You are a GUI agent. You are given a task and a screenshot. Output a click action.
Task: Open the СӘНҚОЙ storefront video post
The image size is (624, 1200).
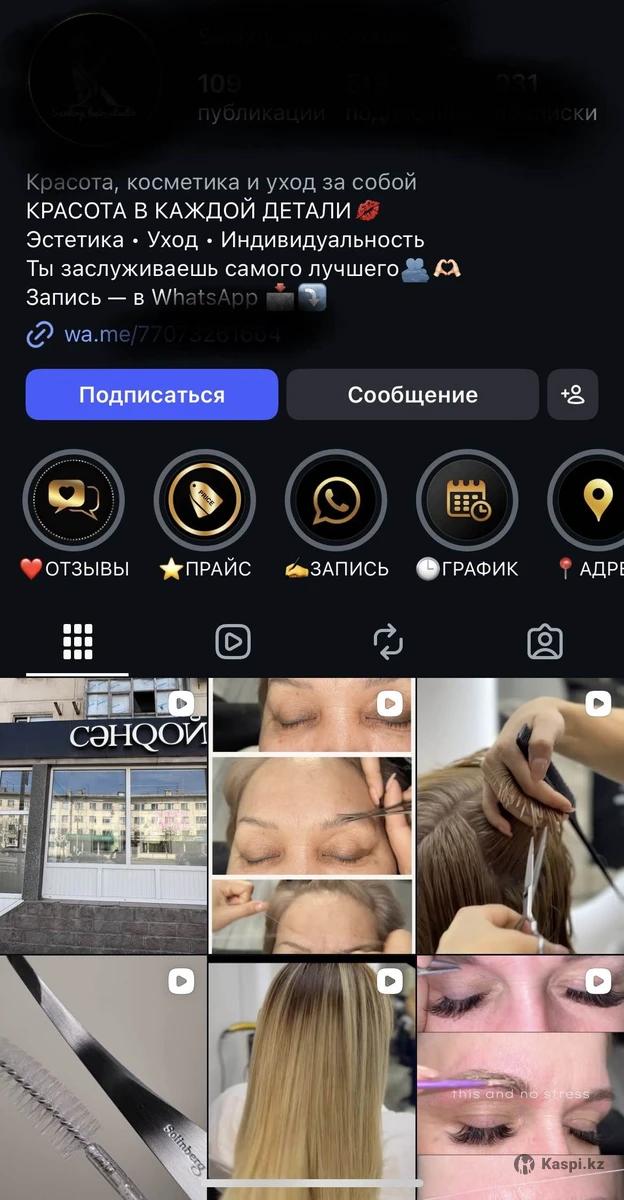coord(103,815)
